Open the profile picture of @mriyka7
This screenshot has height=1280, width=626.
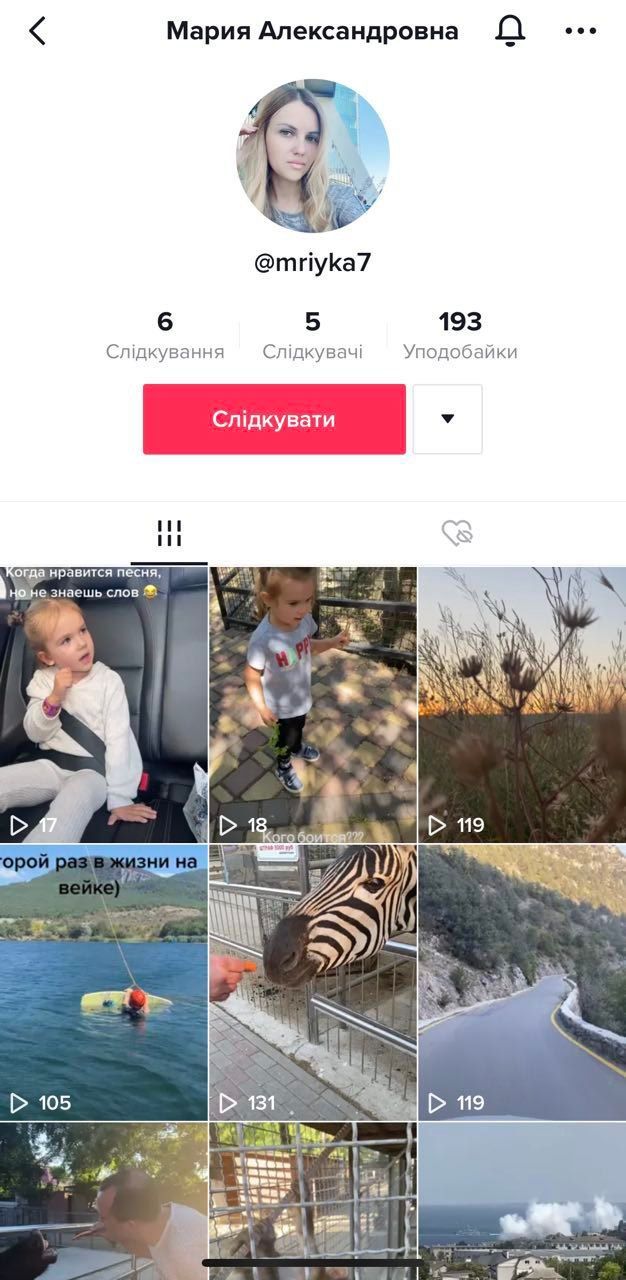[x=312, y=157]
